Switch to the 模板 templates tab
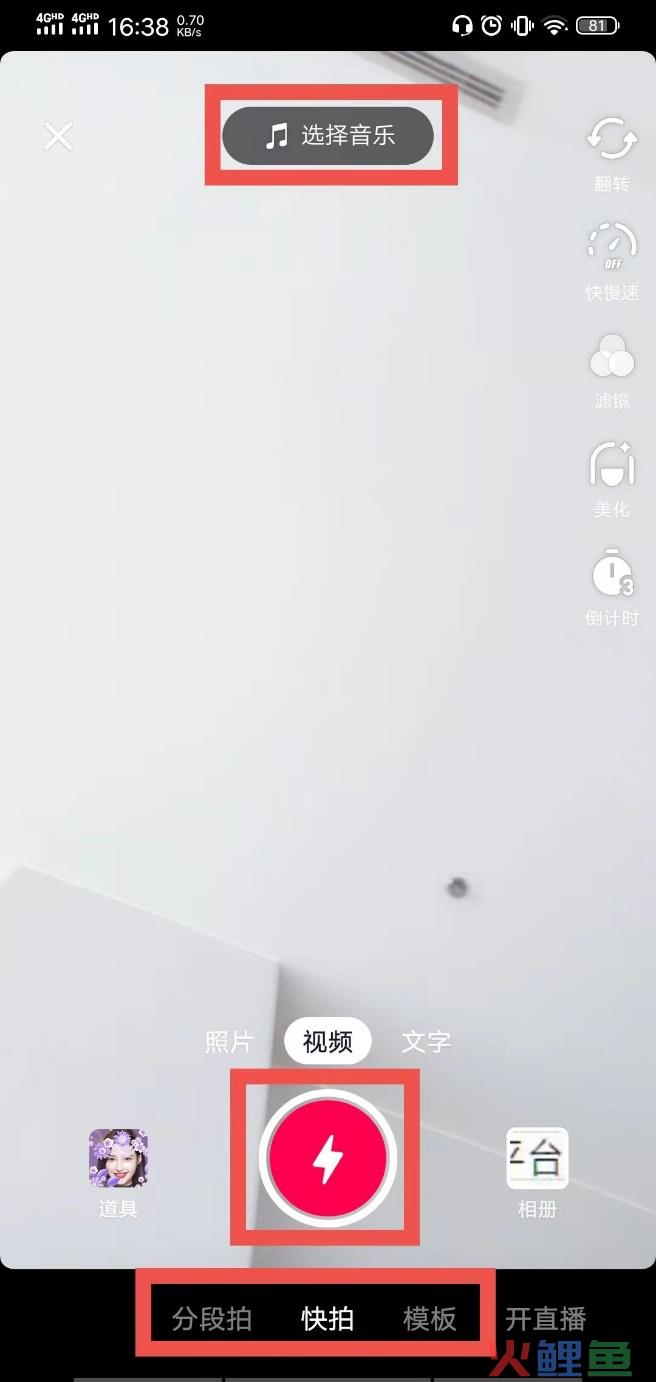Viewport: 656px width, 1382px height. pos(430,1319)
